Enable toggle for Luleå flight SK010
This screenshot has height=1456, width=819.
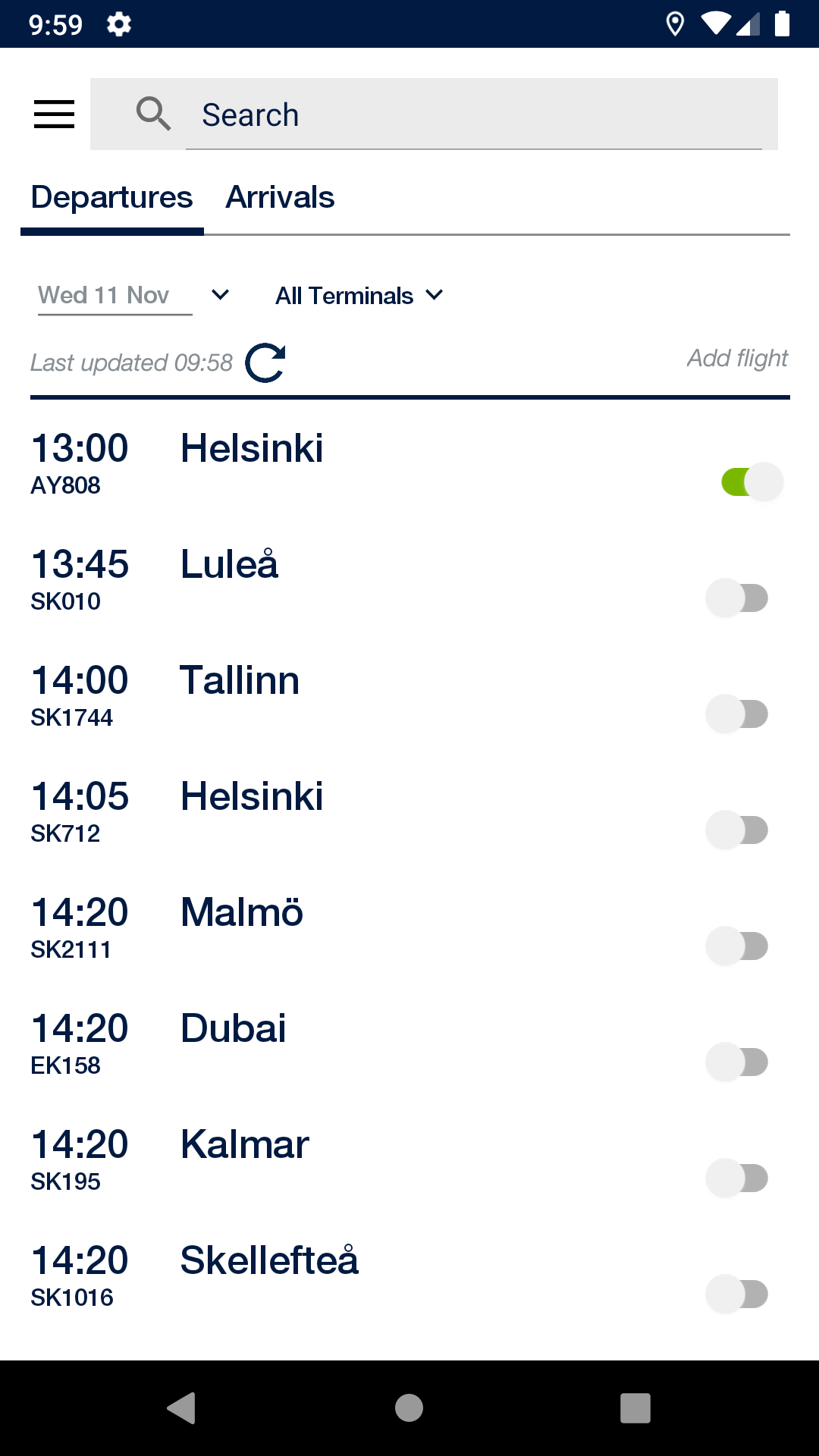click(x=736, y=598)
